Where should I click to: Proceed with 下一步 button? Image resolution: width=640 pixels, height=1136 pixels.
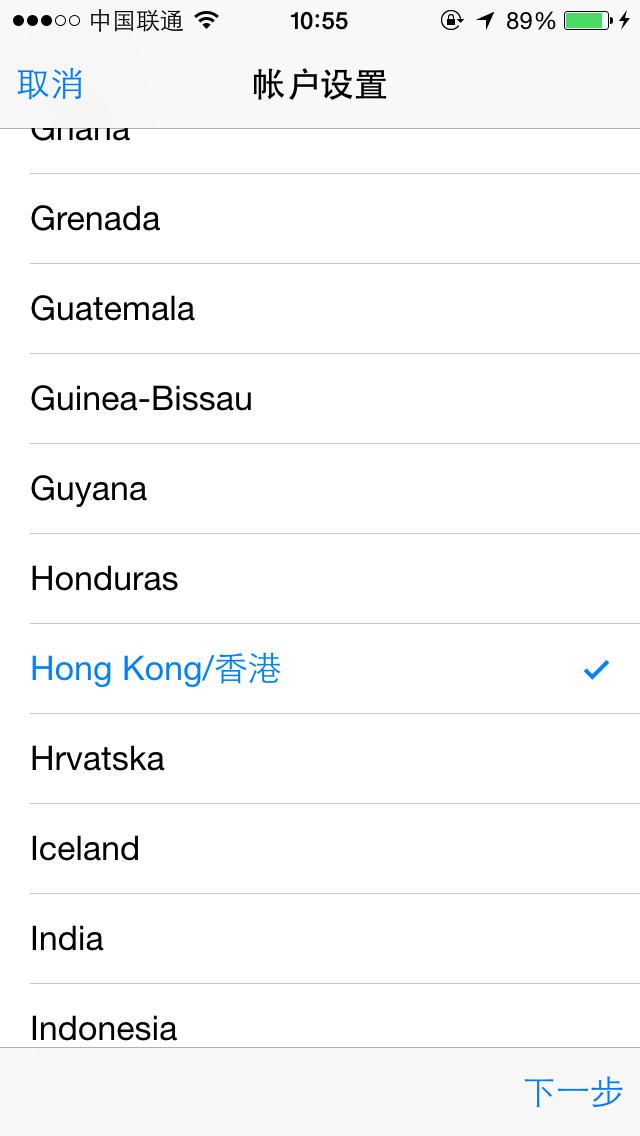tap(573, 1092)
